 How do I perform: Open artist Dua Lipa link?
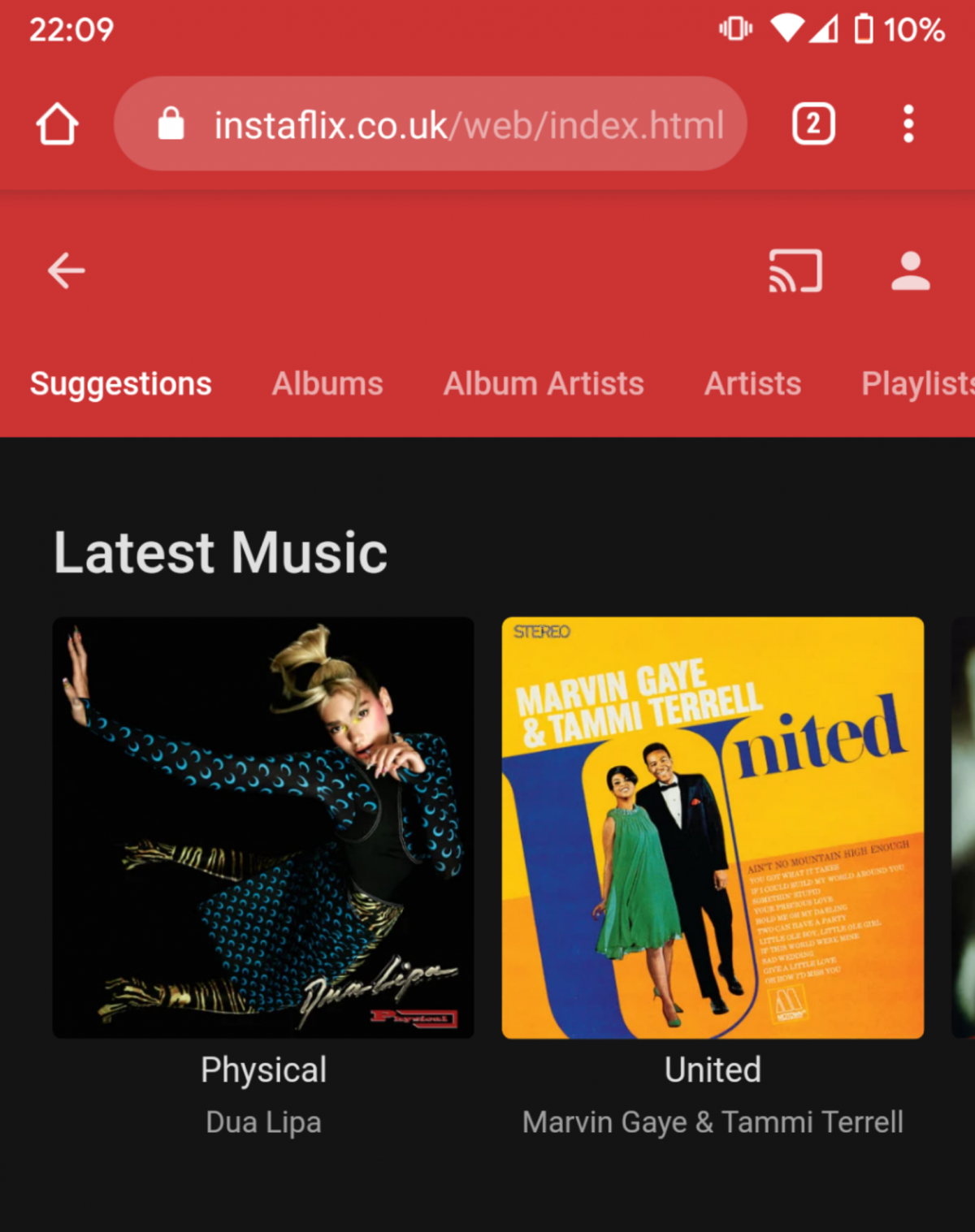point(263,1122)
